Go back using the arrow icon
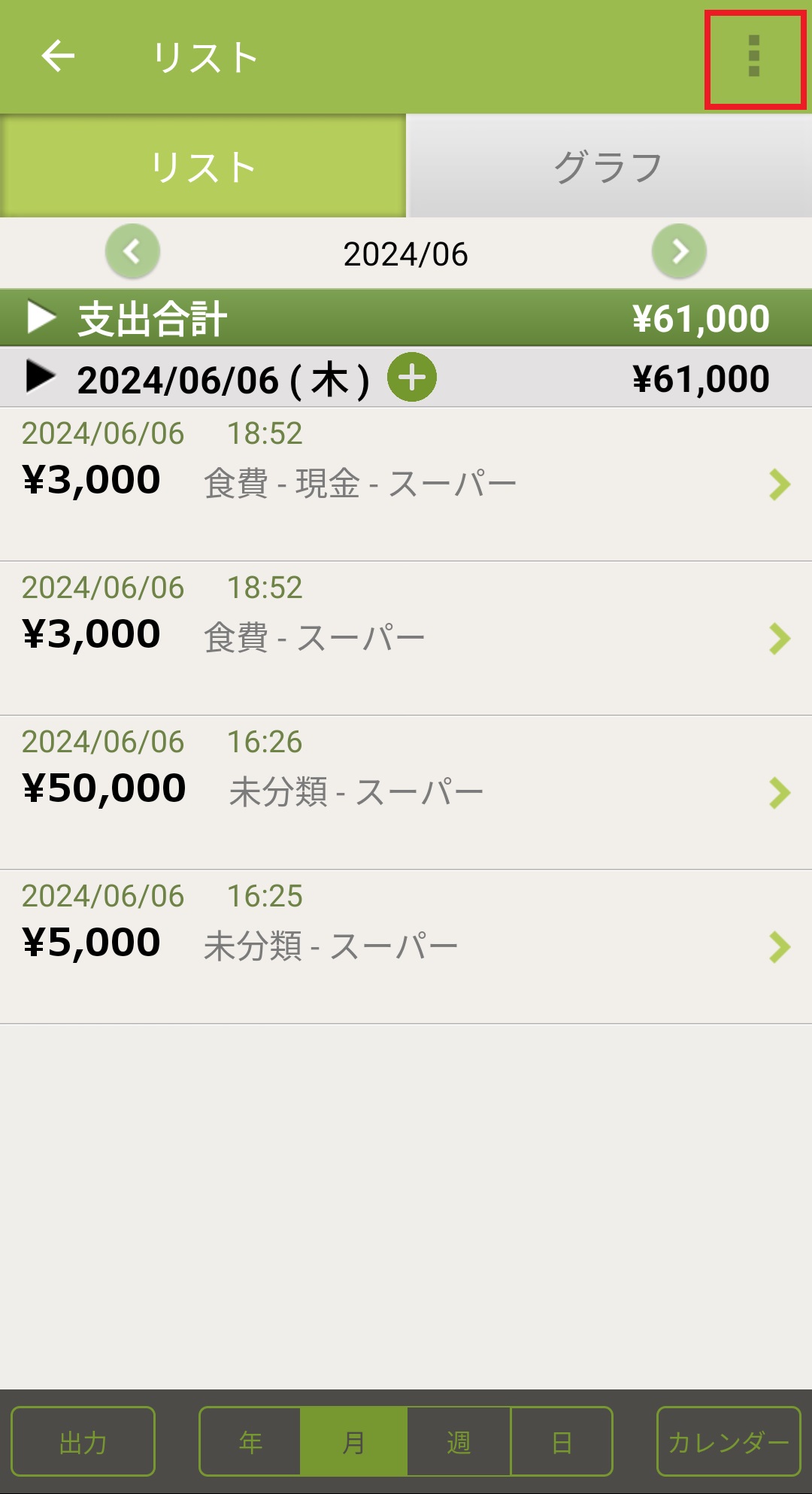Screen dimensions: 812x1494 [x=58, y=56]
